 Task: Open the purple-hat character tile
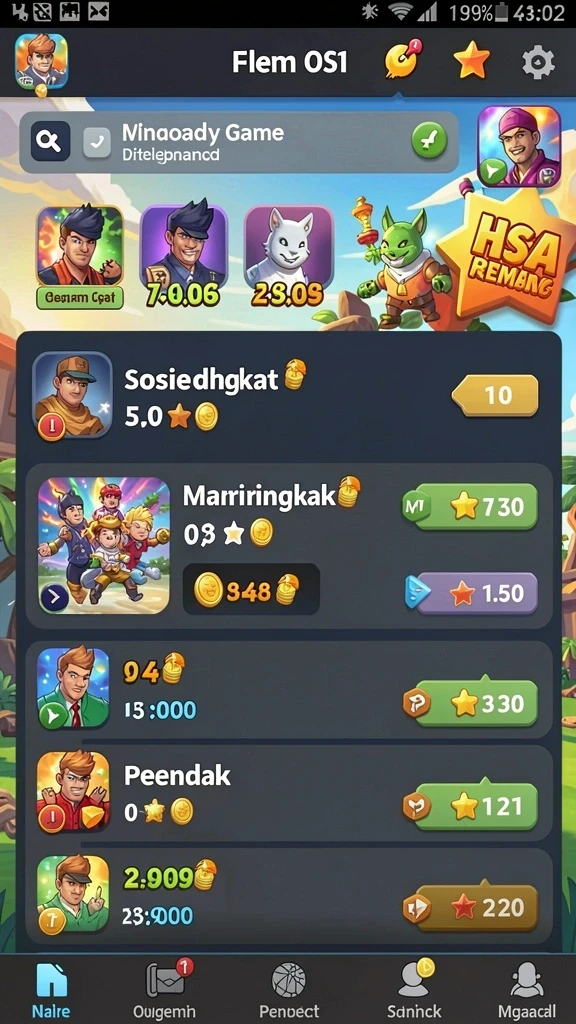point(519,147)
